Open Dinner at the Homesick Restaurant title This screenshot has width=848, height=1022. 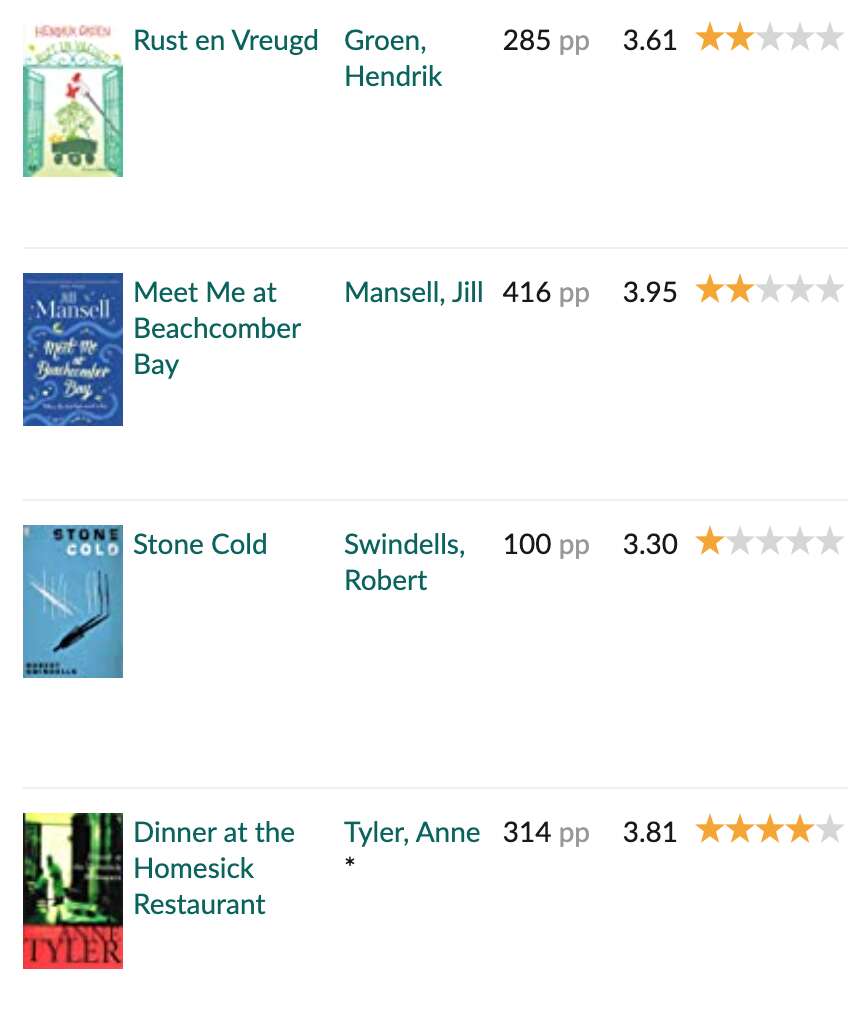coord(214,868)
